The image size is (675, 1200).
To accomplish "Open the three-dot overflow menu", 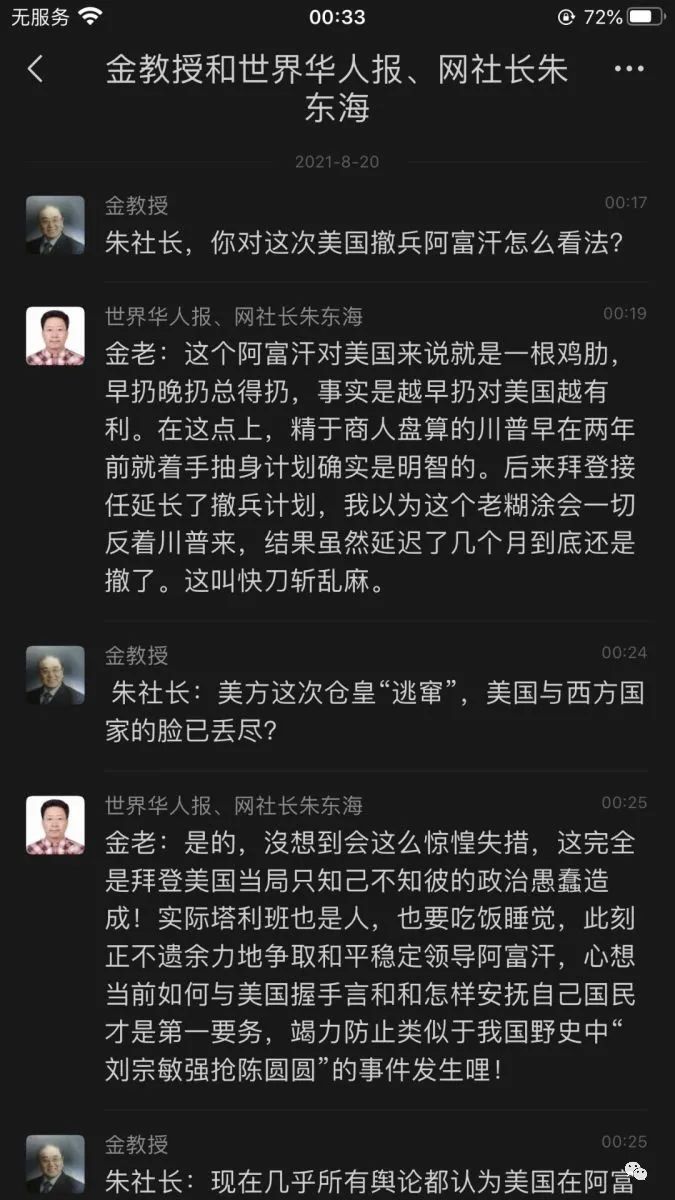I will pyautogui.click(x=629, y=69).
